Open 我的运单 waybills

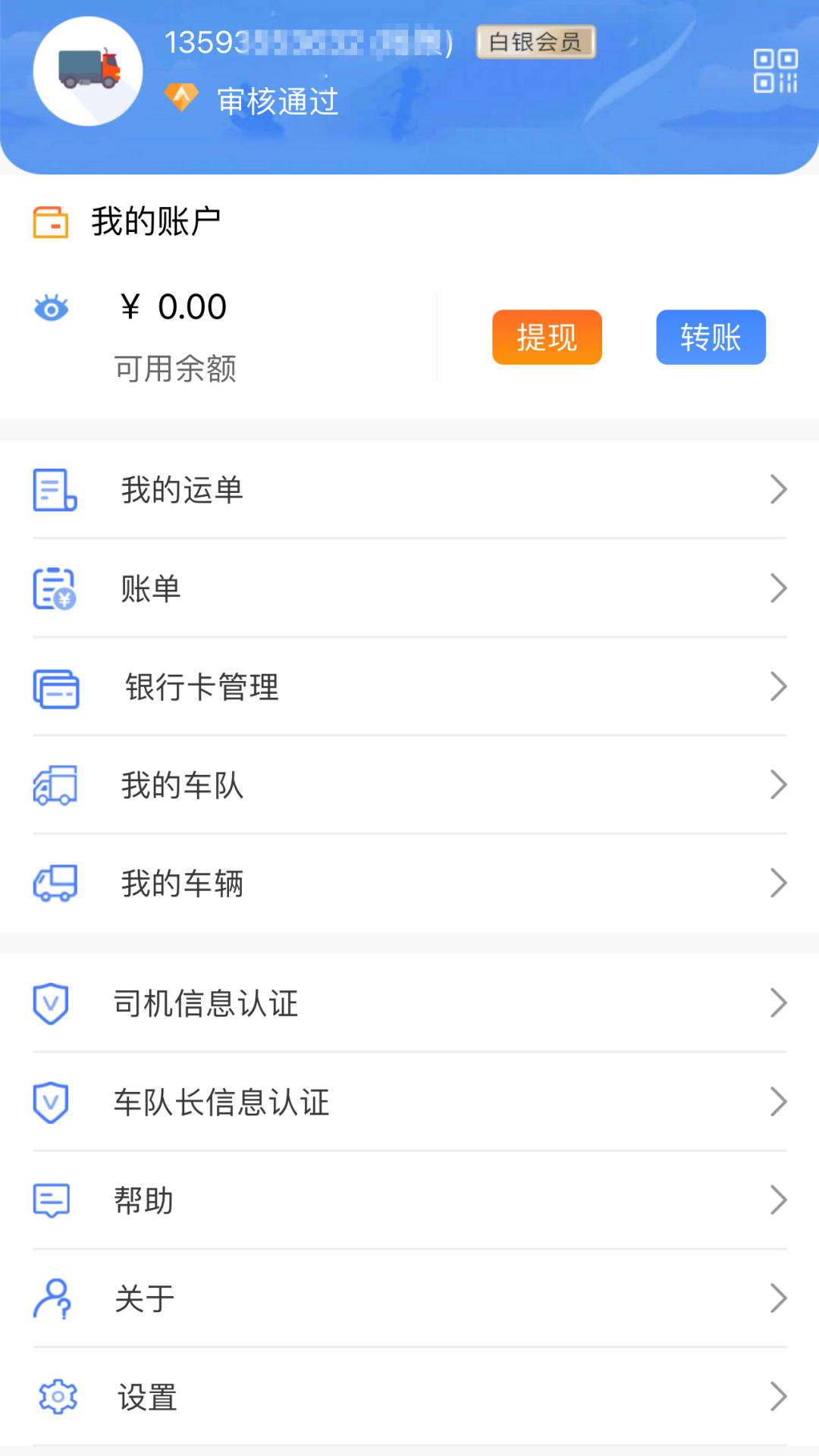tap(409, 490)
